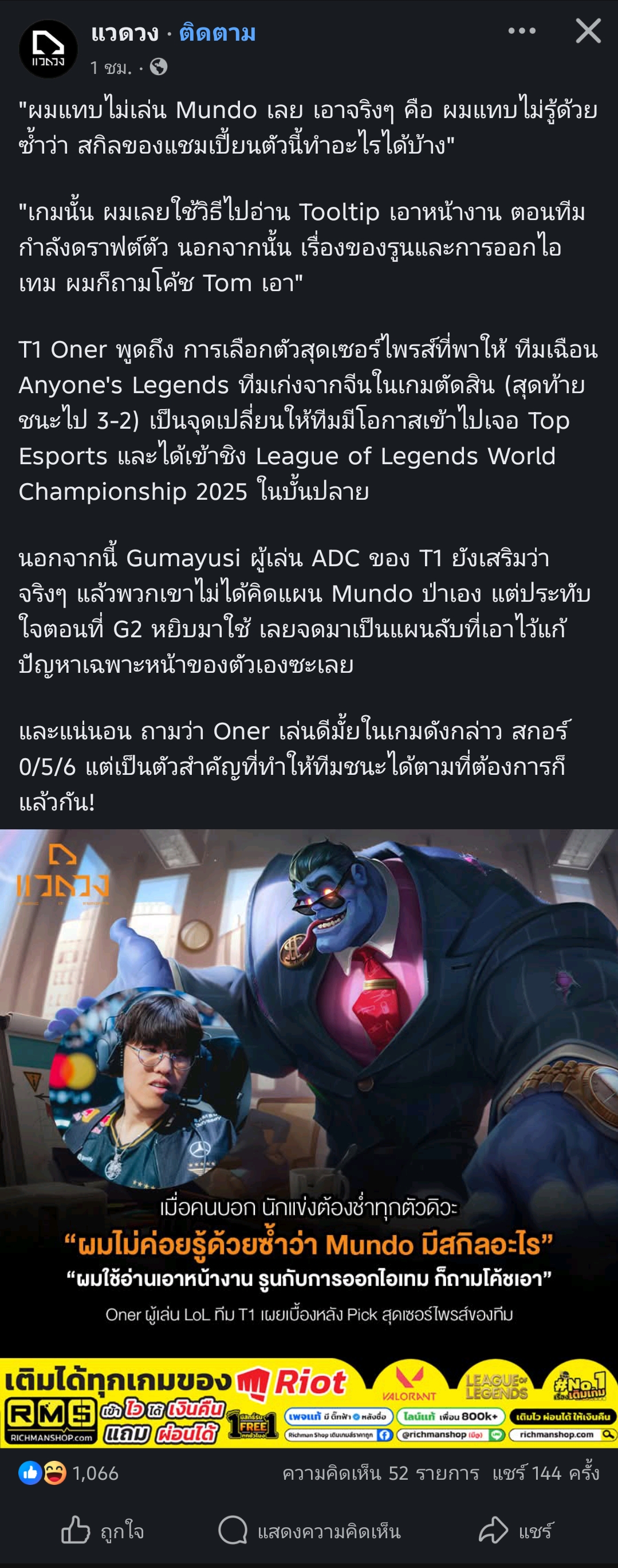View the 1,066 reactions list
618x1568 pixels.
[x=68, y=1473]
